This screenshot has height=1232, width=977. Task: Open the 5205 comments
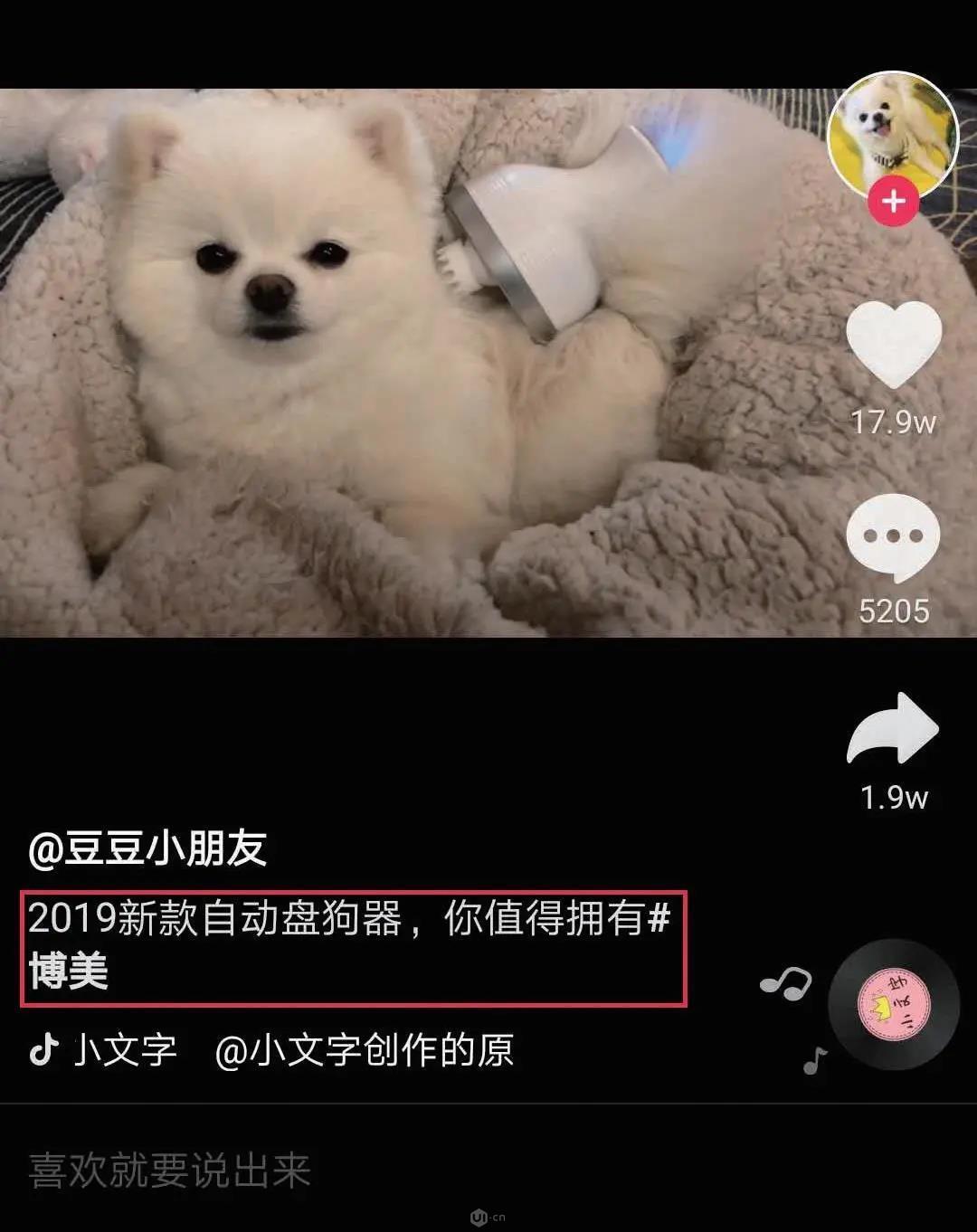(x=894, y=537)
